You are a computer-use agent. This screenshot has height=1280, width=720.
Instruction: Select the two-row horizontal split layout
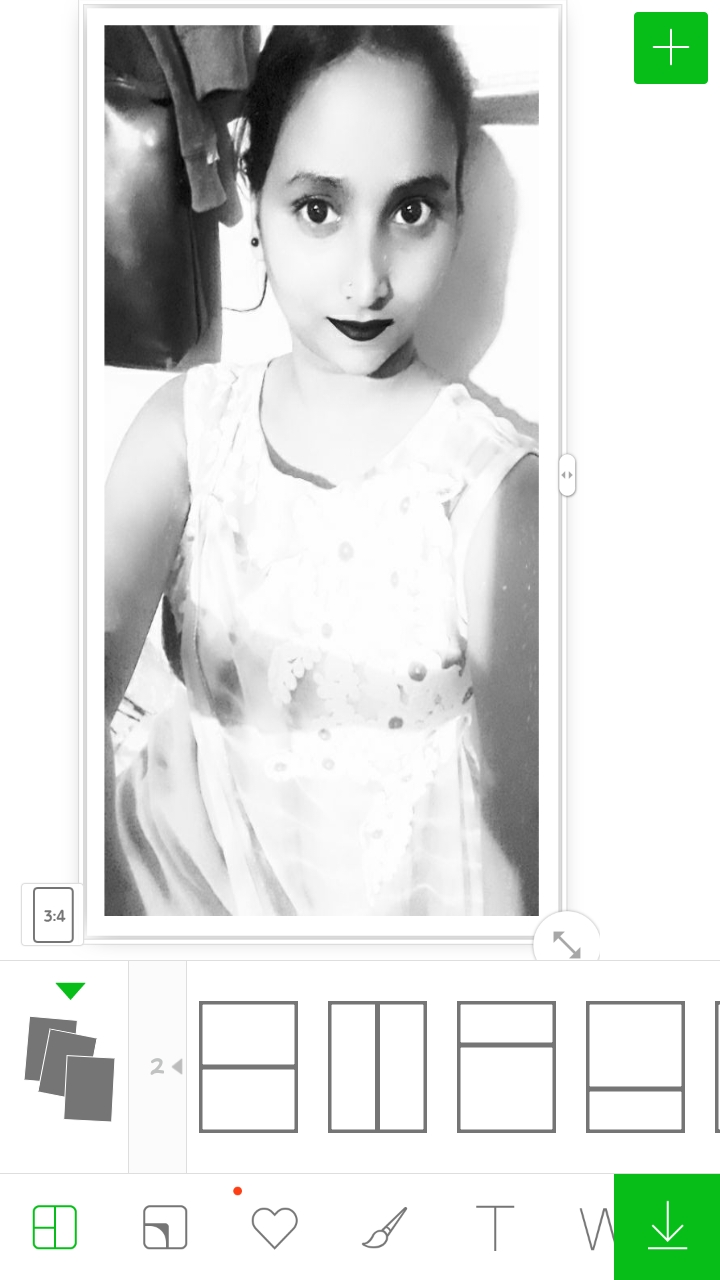tap(248, 1067)
